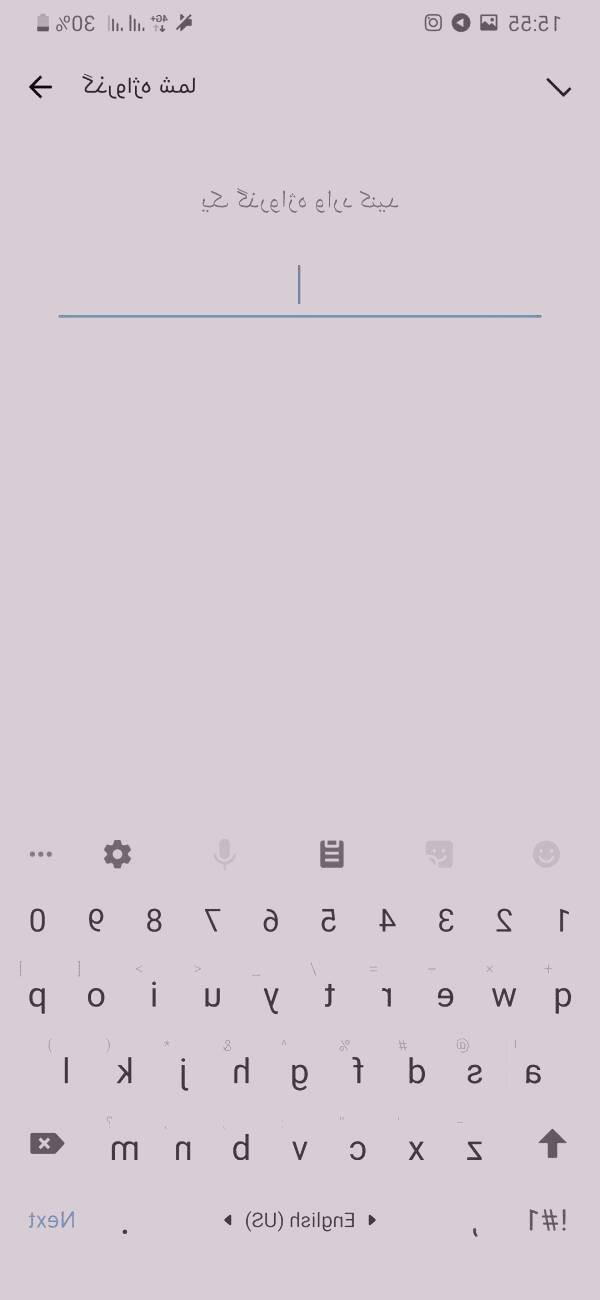Open the sticker panel on keyboard
600x1300 pixels.
pos(439,854)
